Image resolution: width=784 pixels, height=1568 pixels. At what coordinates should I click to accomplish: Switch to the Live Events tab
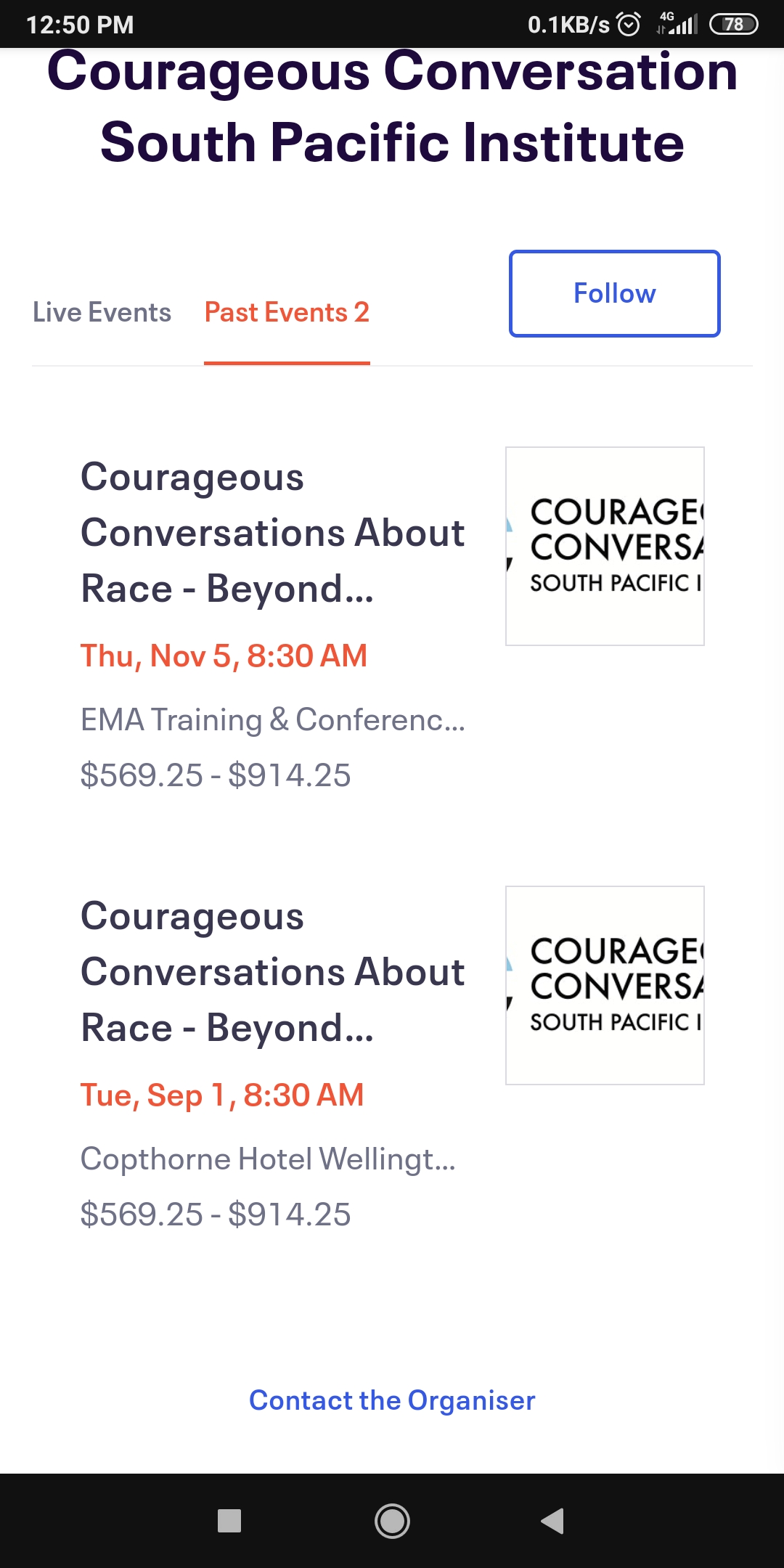102,312
